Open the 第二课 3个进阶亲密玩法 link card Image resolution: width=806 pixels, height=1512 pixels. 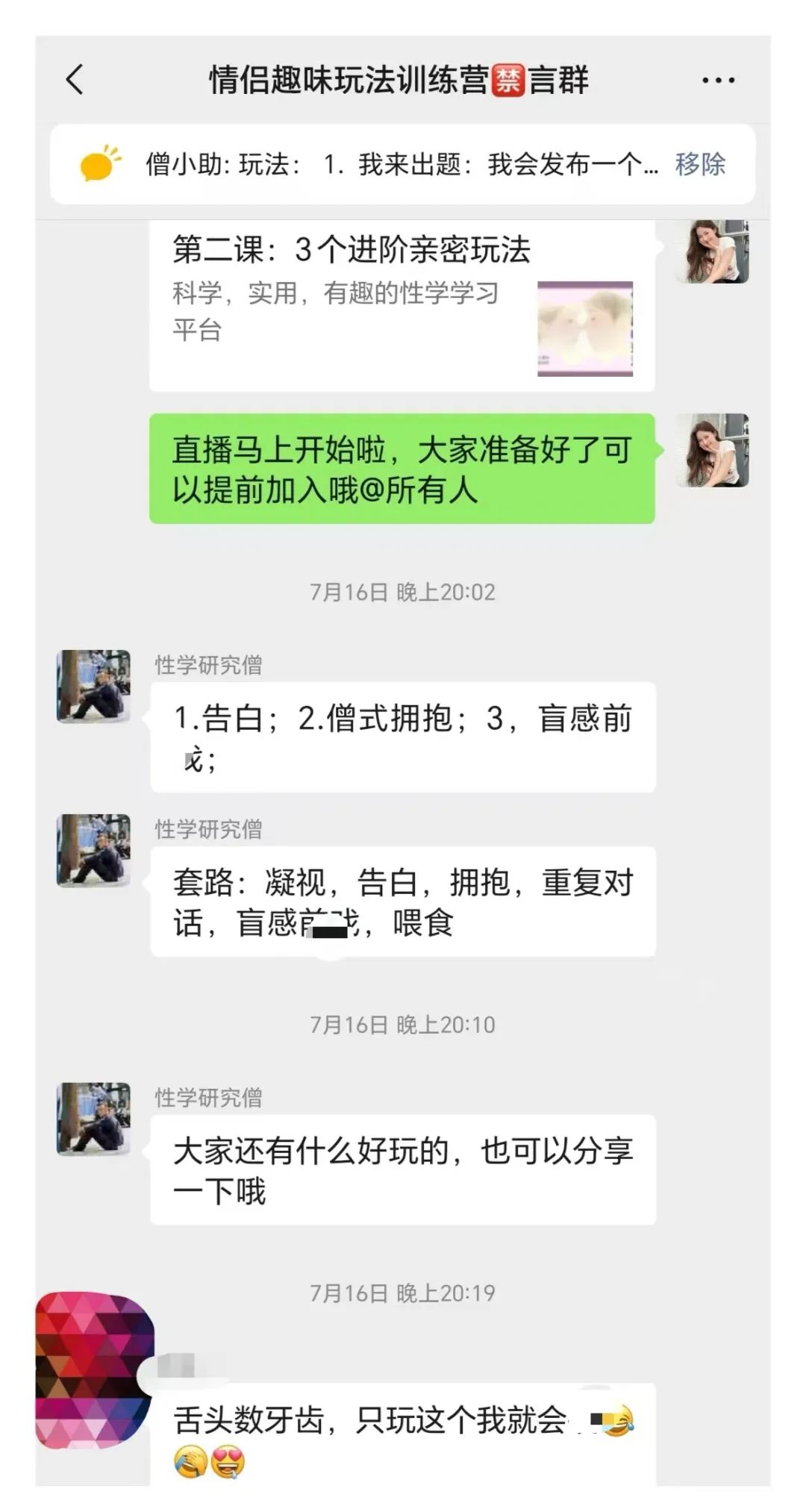[x=402, y=306]
